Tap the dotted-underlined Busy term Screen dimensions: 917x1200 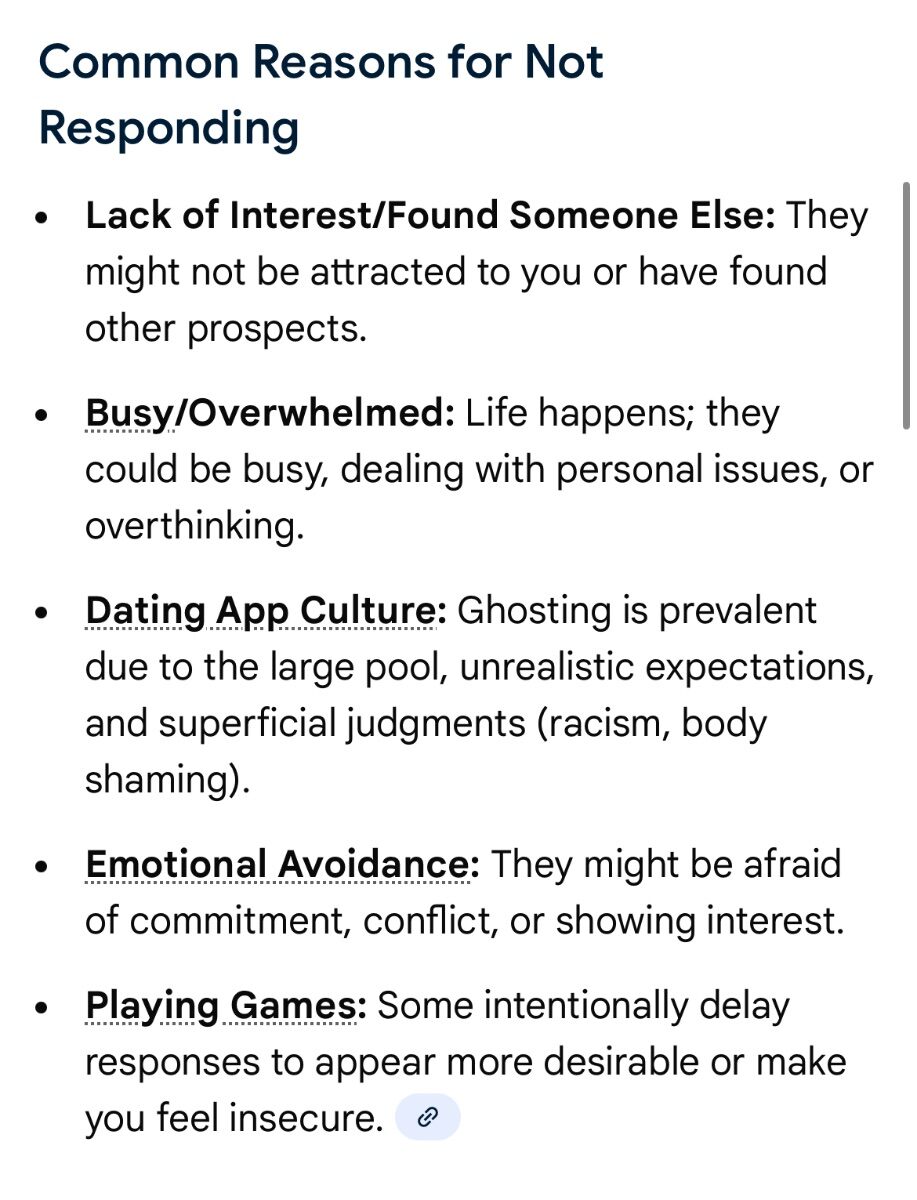pyautogui.click(x=129, y=413)
